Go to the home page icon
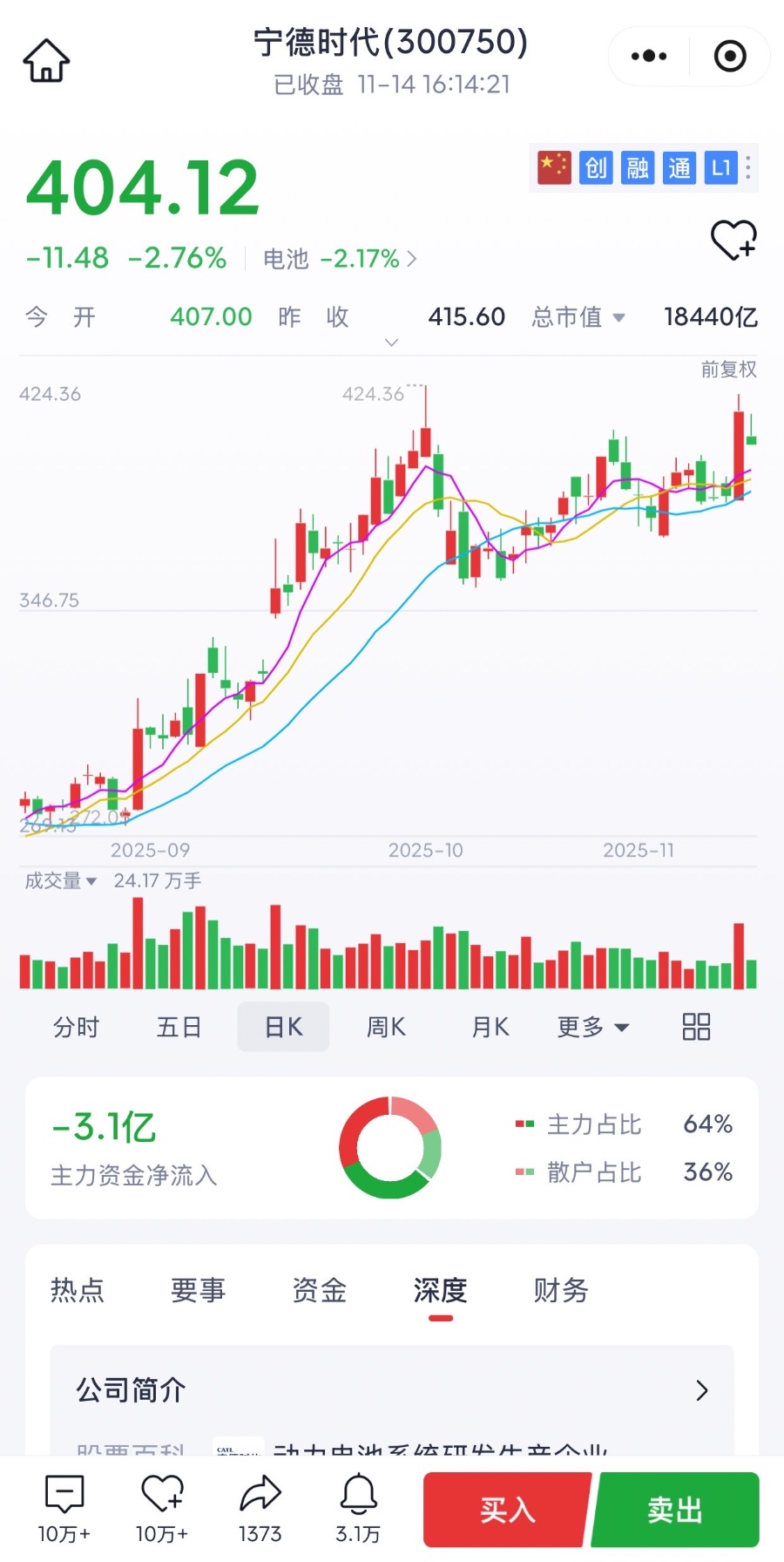 pyautogui.click(x=46, y=61)
